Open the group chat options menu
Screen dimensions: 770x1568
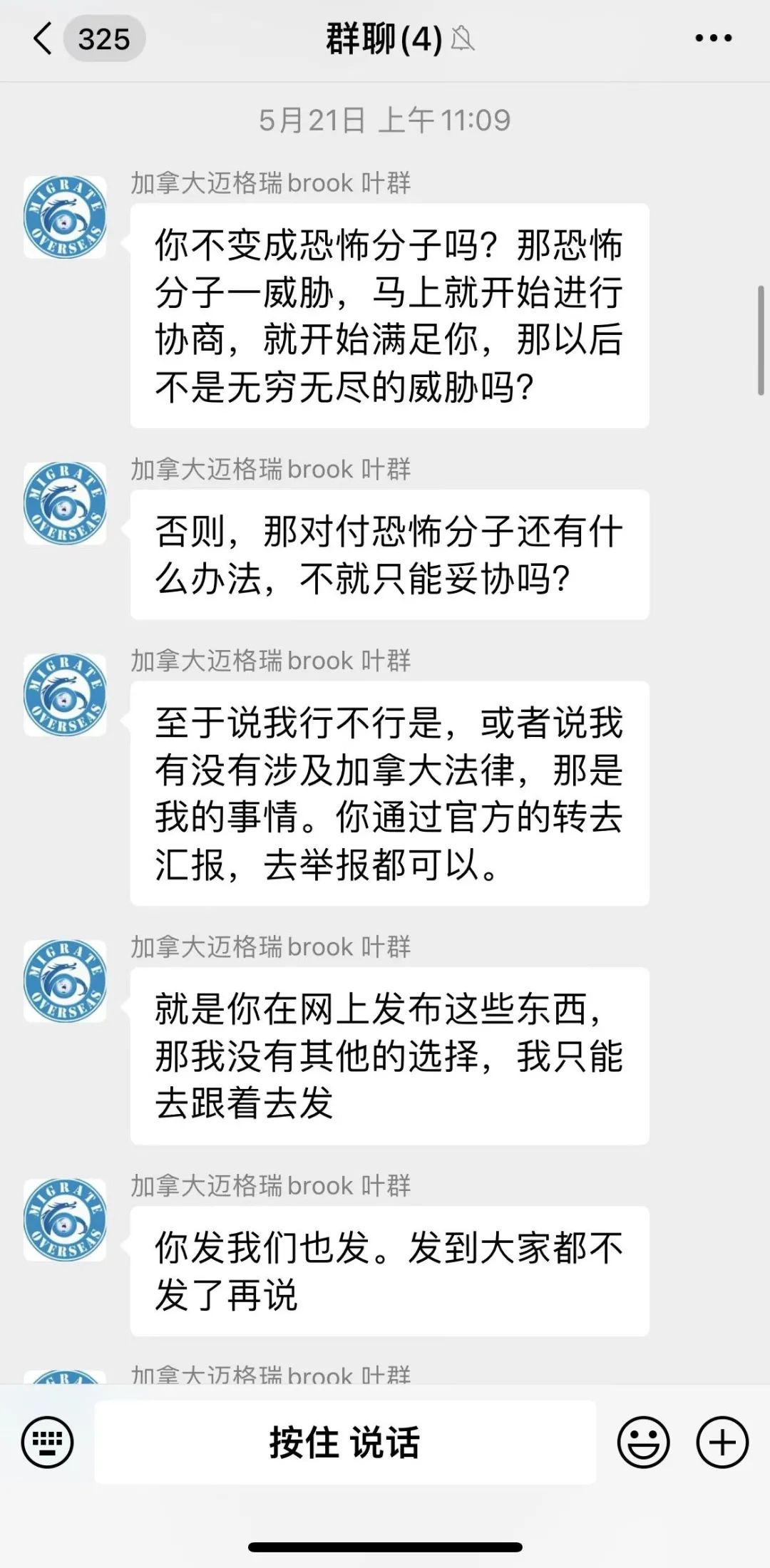[714, 38]
